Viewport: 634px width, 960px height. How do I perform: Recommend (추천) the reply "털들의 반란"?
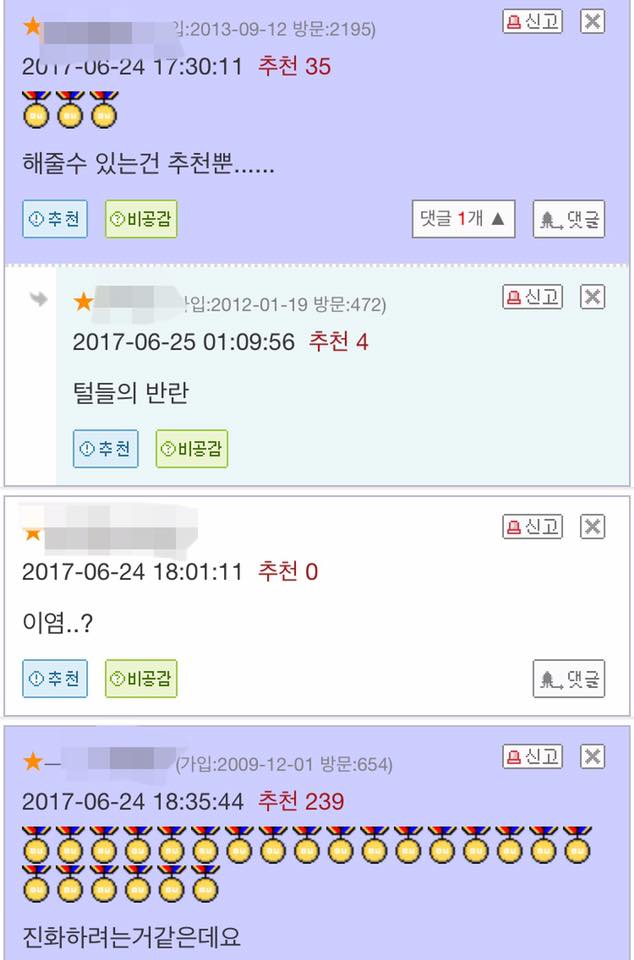pos(105,449)
